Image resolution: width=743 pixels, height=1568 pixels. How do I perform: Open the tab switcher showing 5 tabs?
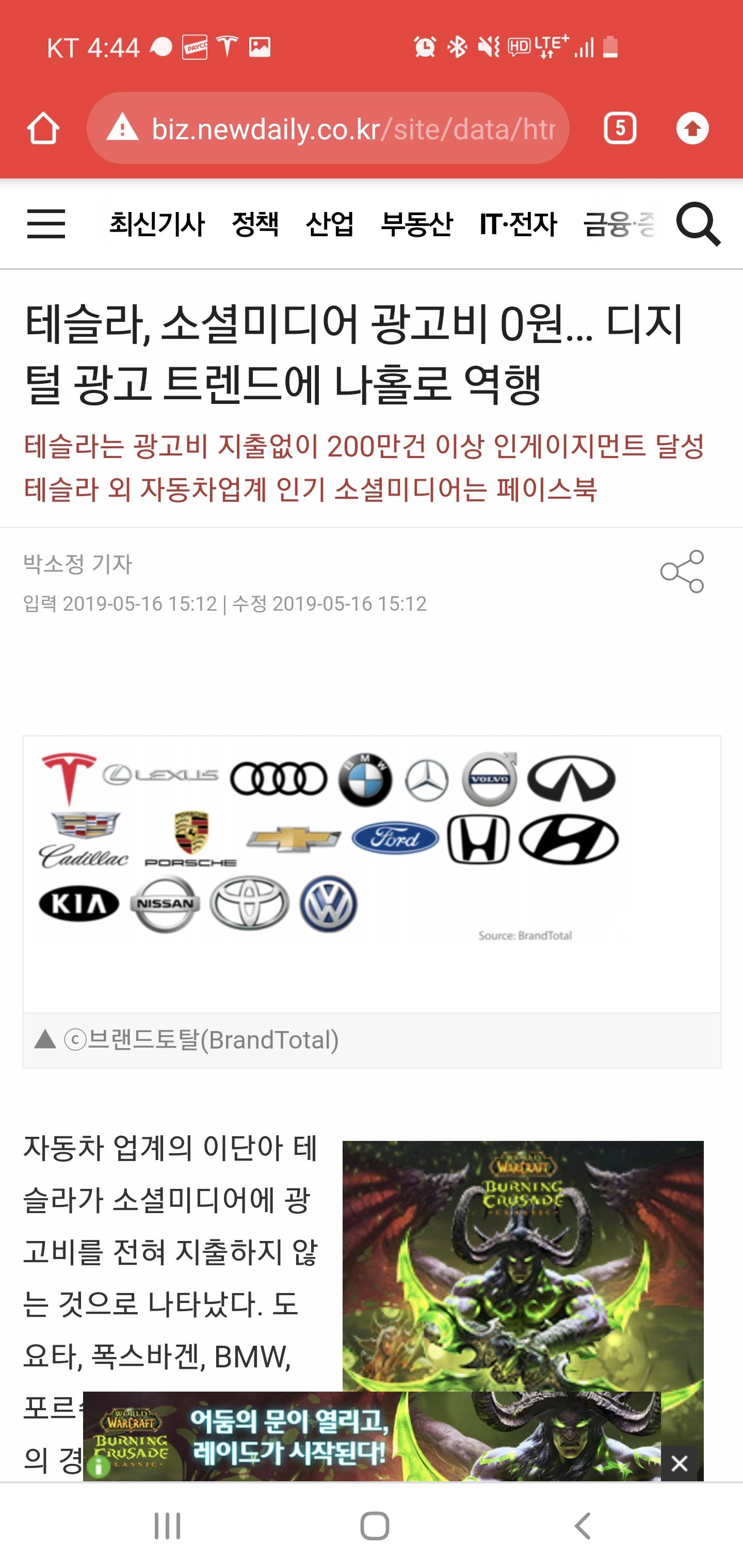619,128
